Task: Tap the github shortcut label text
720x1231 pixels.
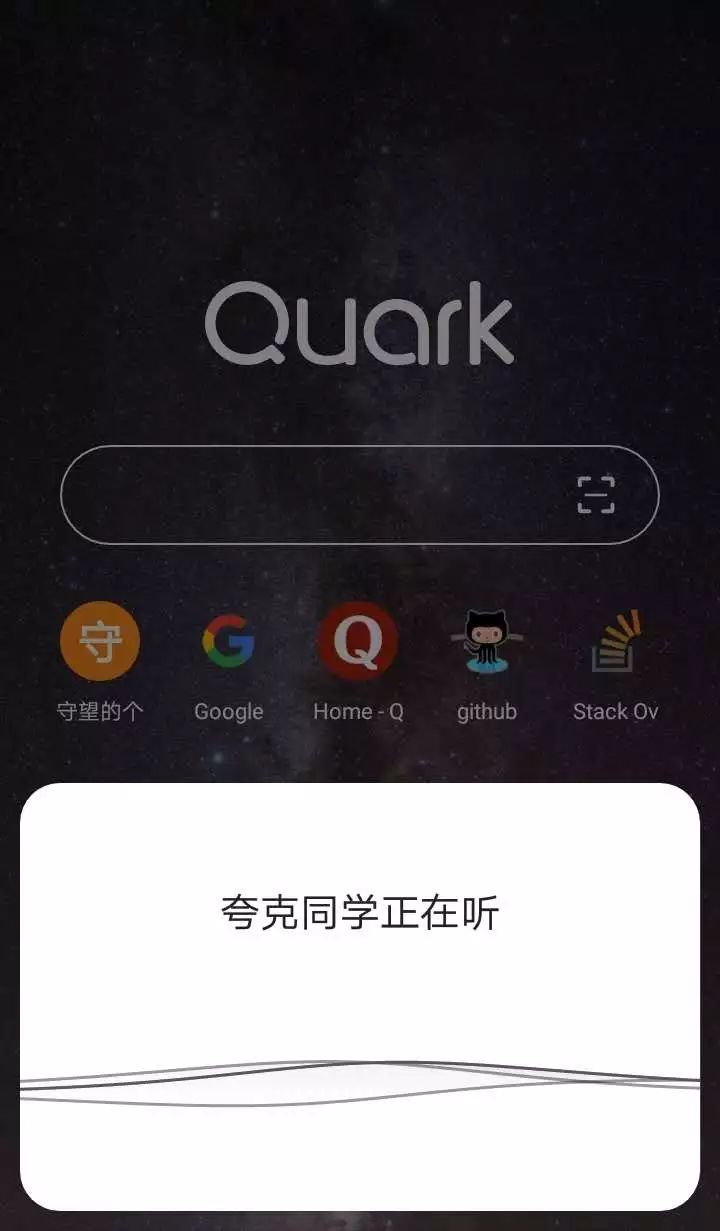Action: [x=487, y=712]
